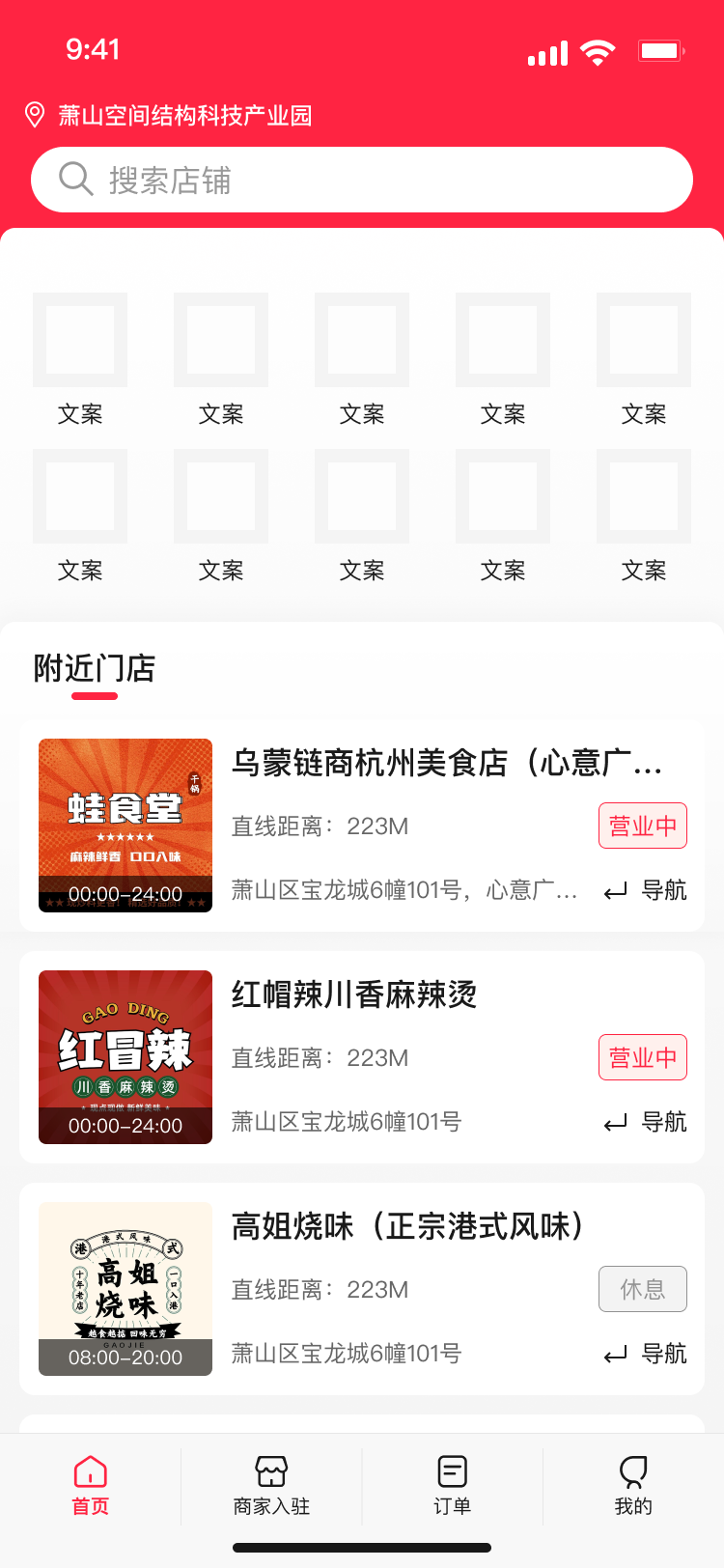This screenshot has height=1568, width=724.
Task: Tap the 搜索店铺 search box
Action: click(x=362, y=180)
